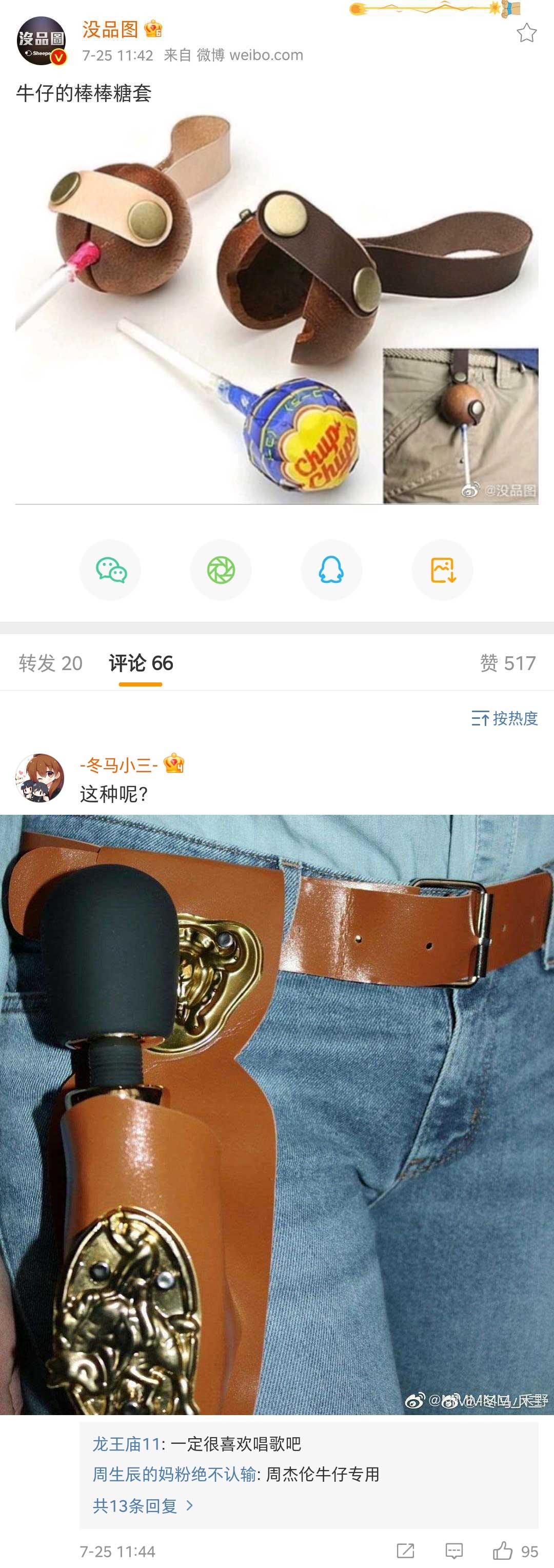View the image in -冬马小三-'s comment
This screenshot has height=1568, width=554.
277,1114
